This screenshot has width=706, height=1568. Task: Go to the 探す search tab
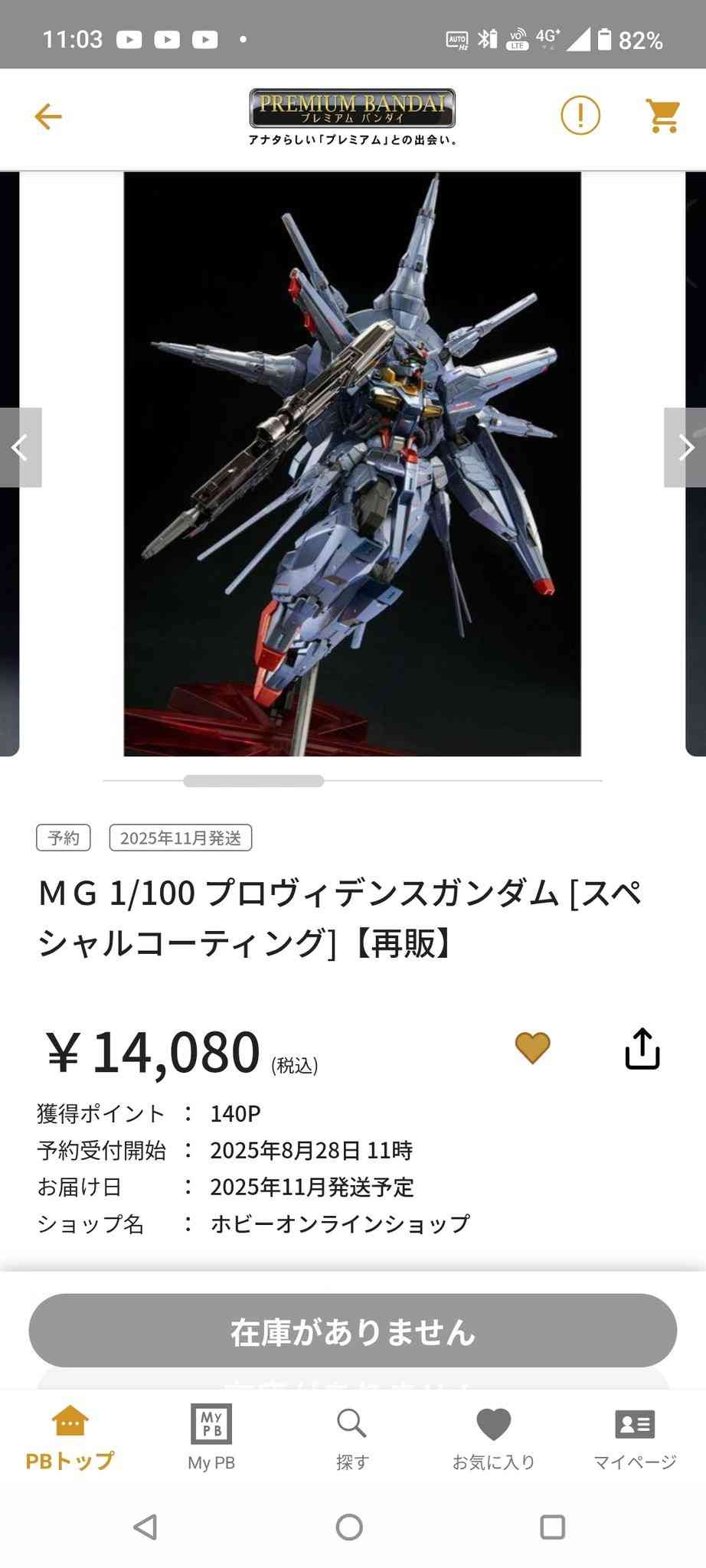352,1439
